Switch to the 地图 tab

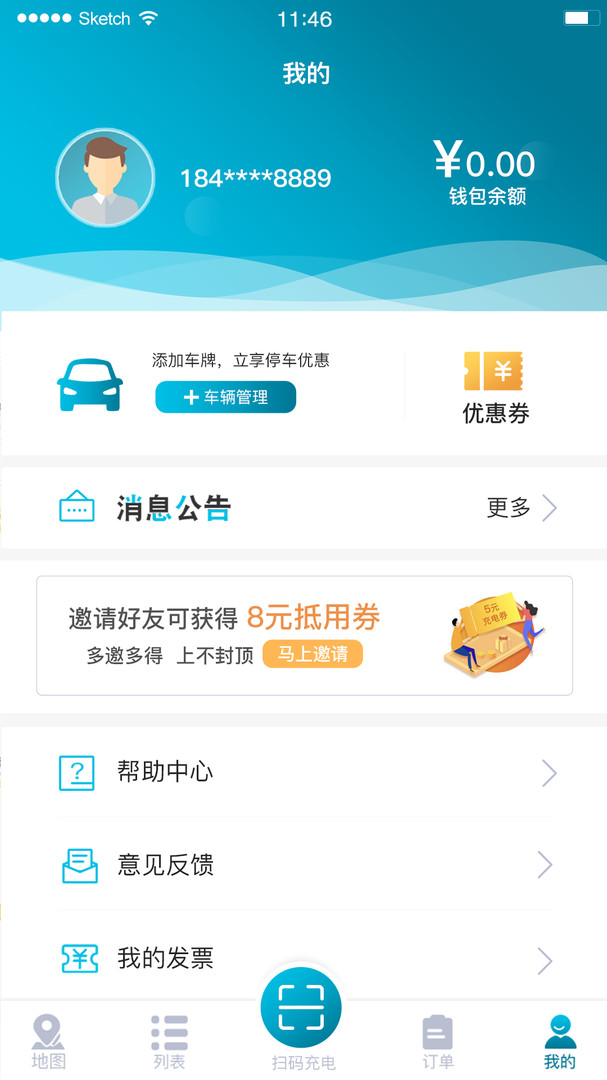(x=48, y=1041)
